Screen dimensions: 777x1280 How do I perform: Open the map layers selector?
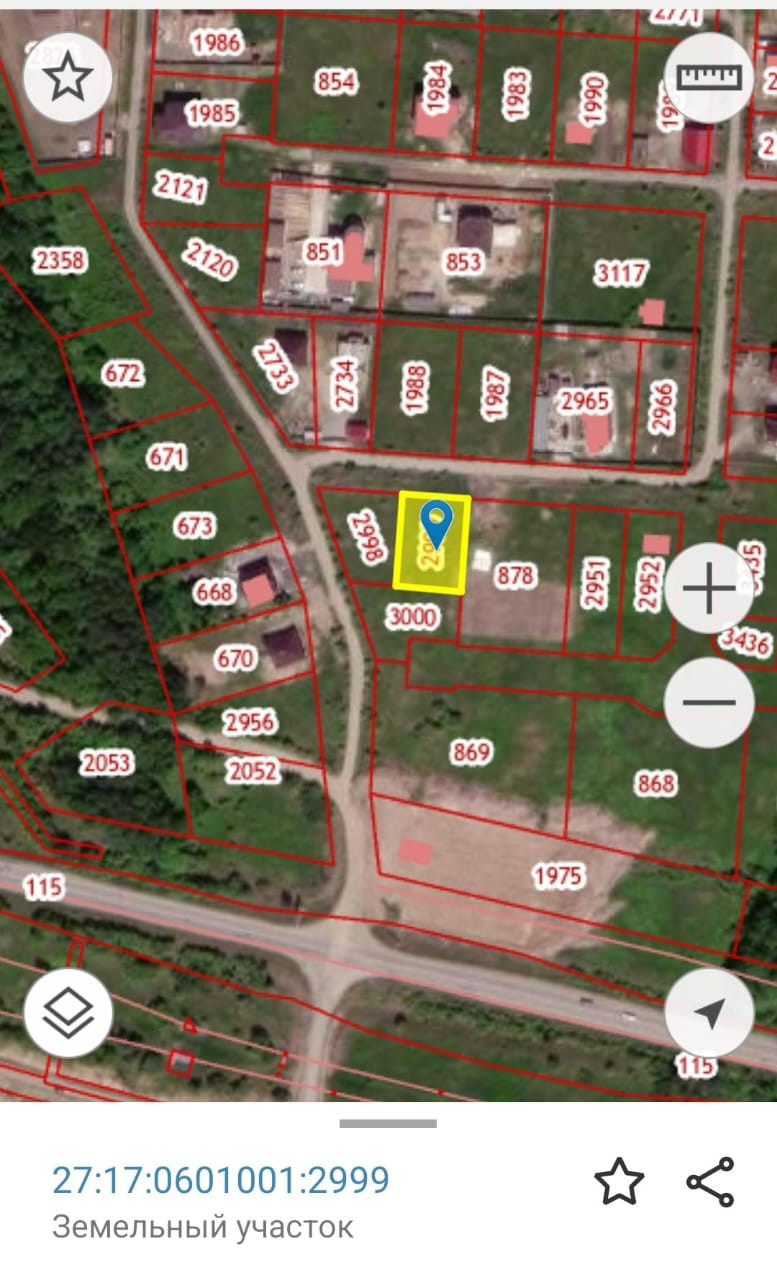(x=68, y=1012)
